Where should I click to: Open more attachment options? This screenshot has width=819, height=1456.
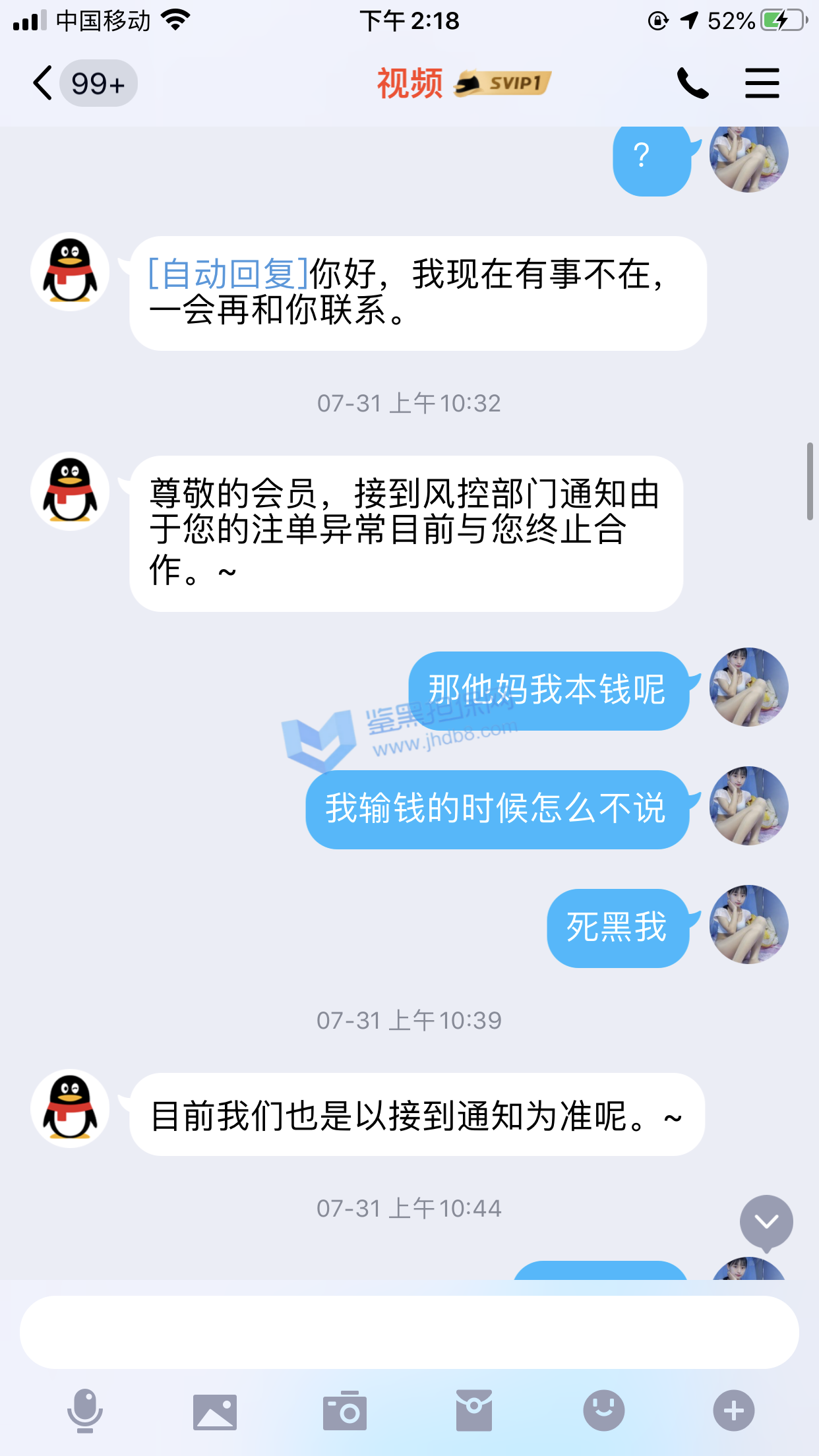point(733,1411)
